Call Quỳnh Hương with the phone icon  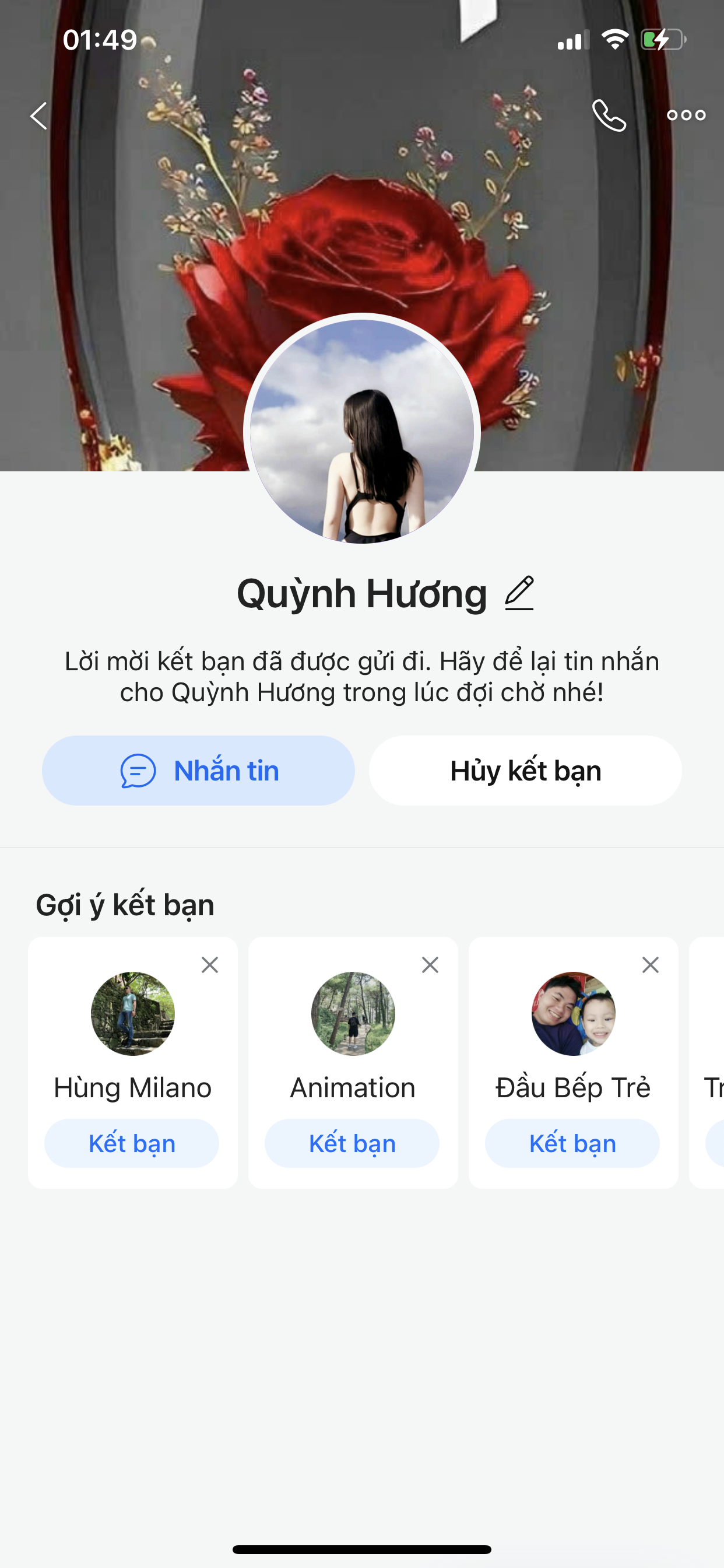pos(609,115)
